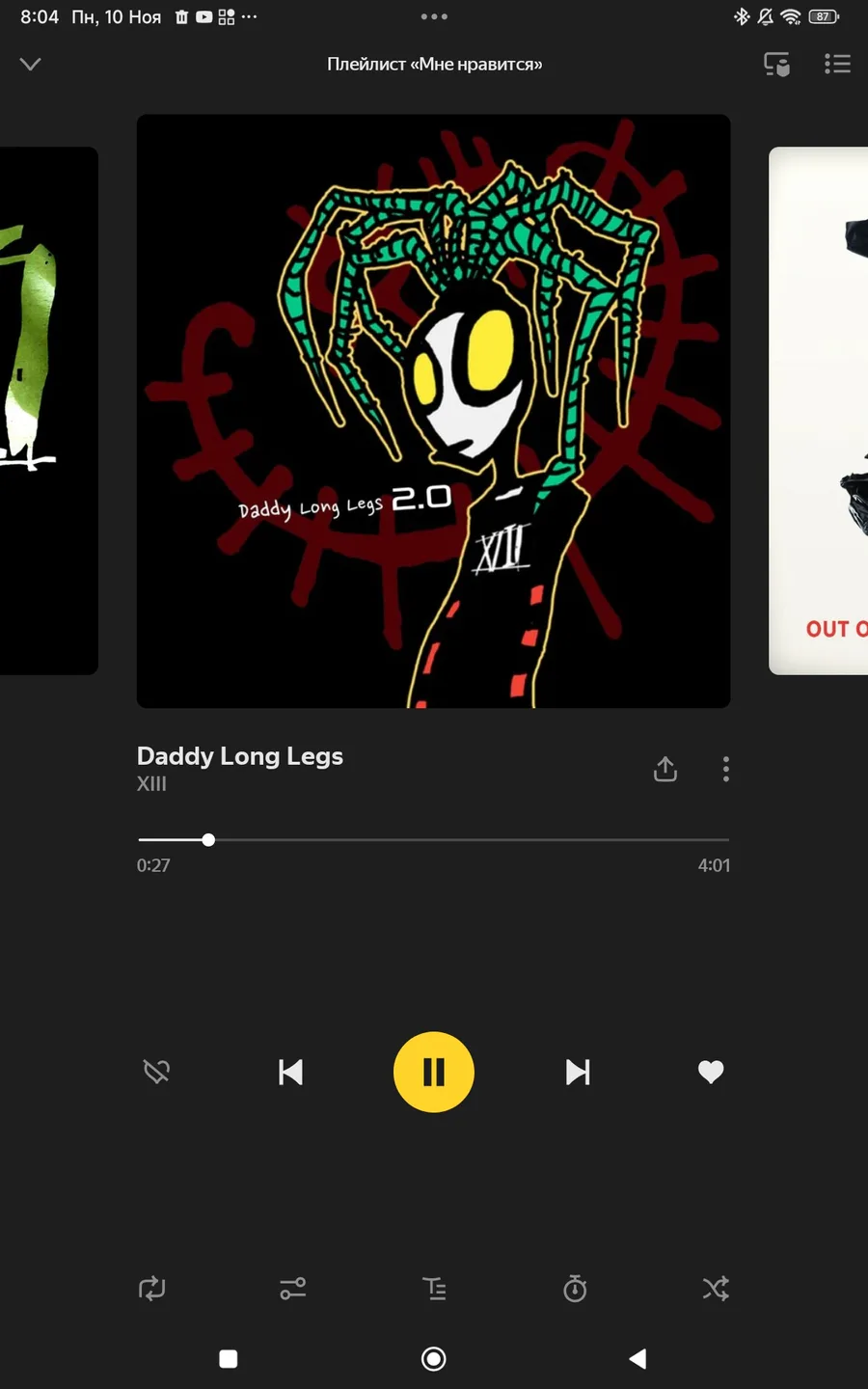
Task: Show the song lyrics
Action: click(434, 1289)
